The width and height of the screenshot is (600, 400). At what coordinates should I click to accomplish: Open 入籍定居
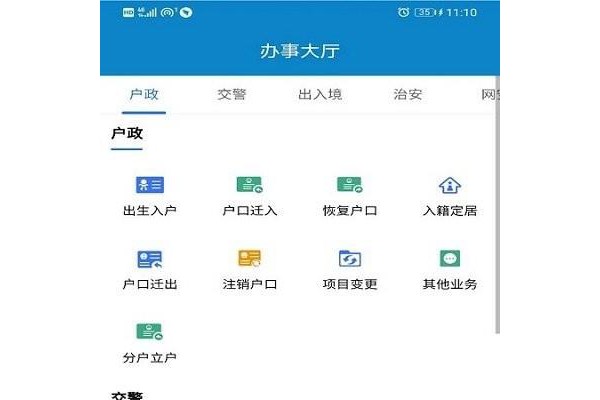click(450, 196)
